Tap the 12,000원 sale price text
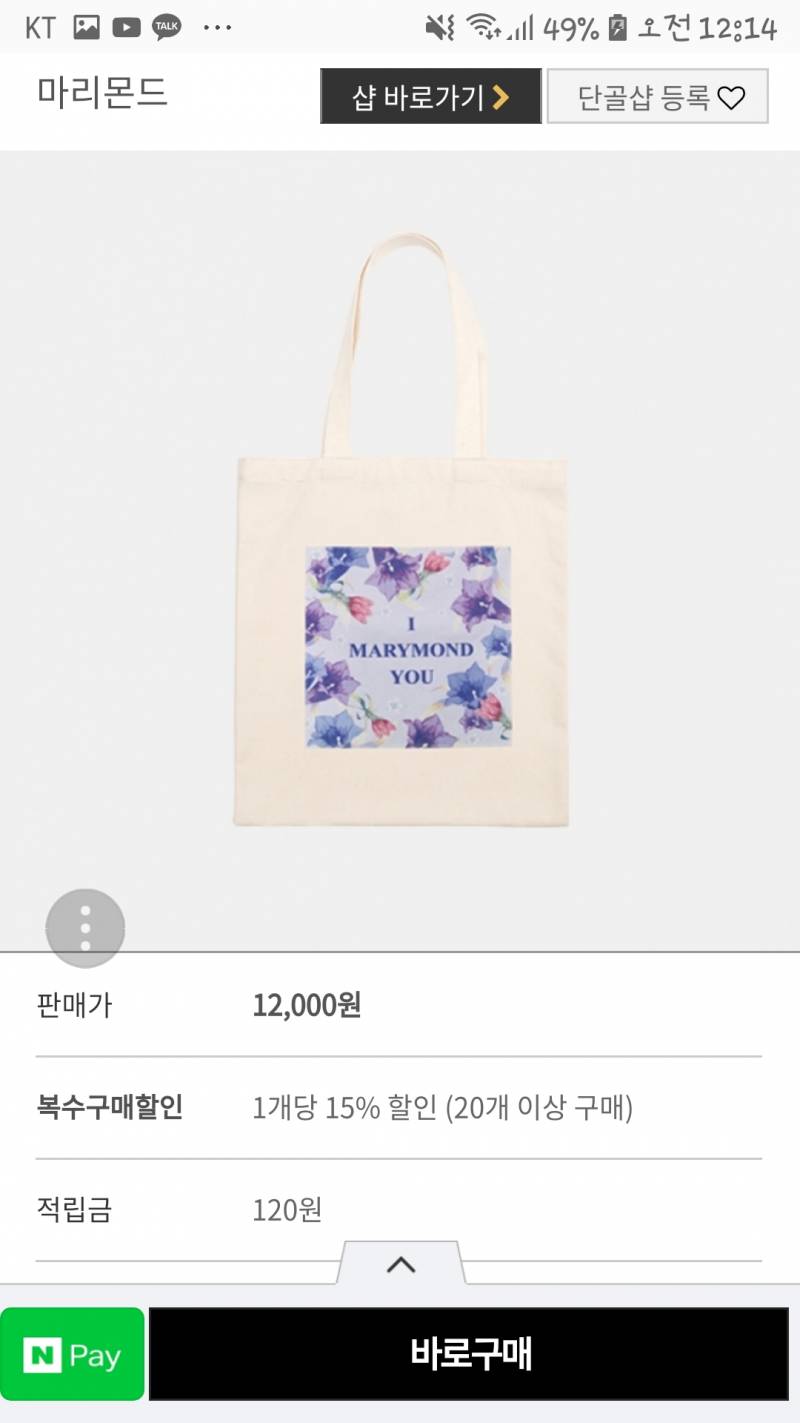 (x=308, y=1007)
